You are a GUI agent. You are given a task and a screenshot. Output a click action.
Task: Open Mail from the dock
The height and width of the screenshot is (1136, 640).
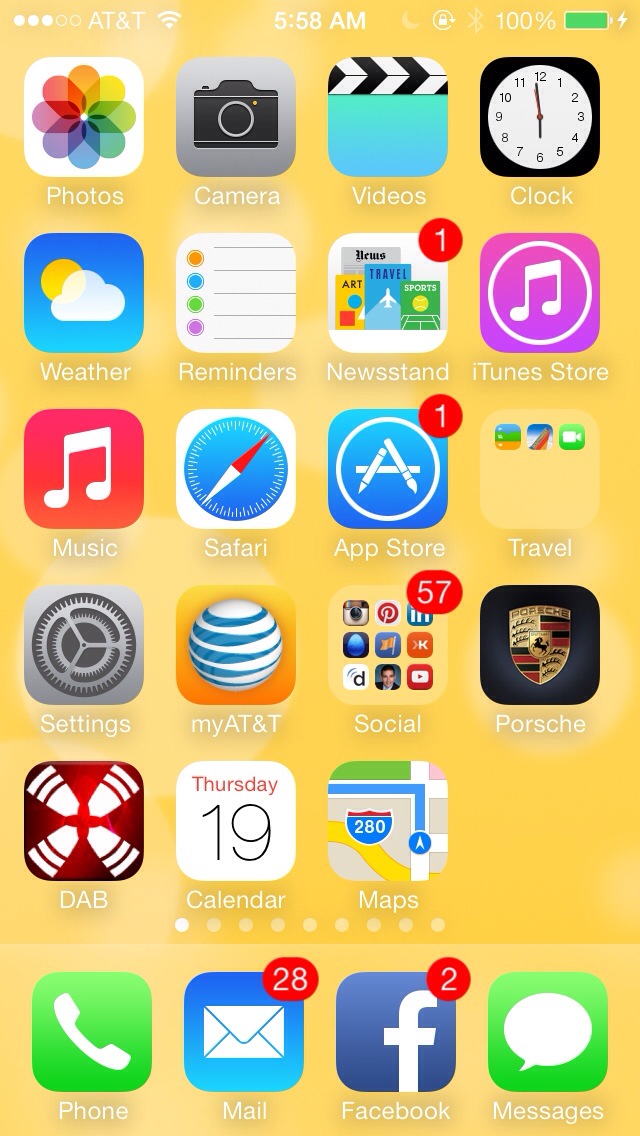click(244, 1032)
